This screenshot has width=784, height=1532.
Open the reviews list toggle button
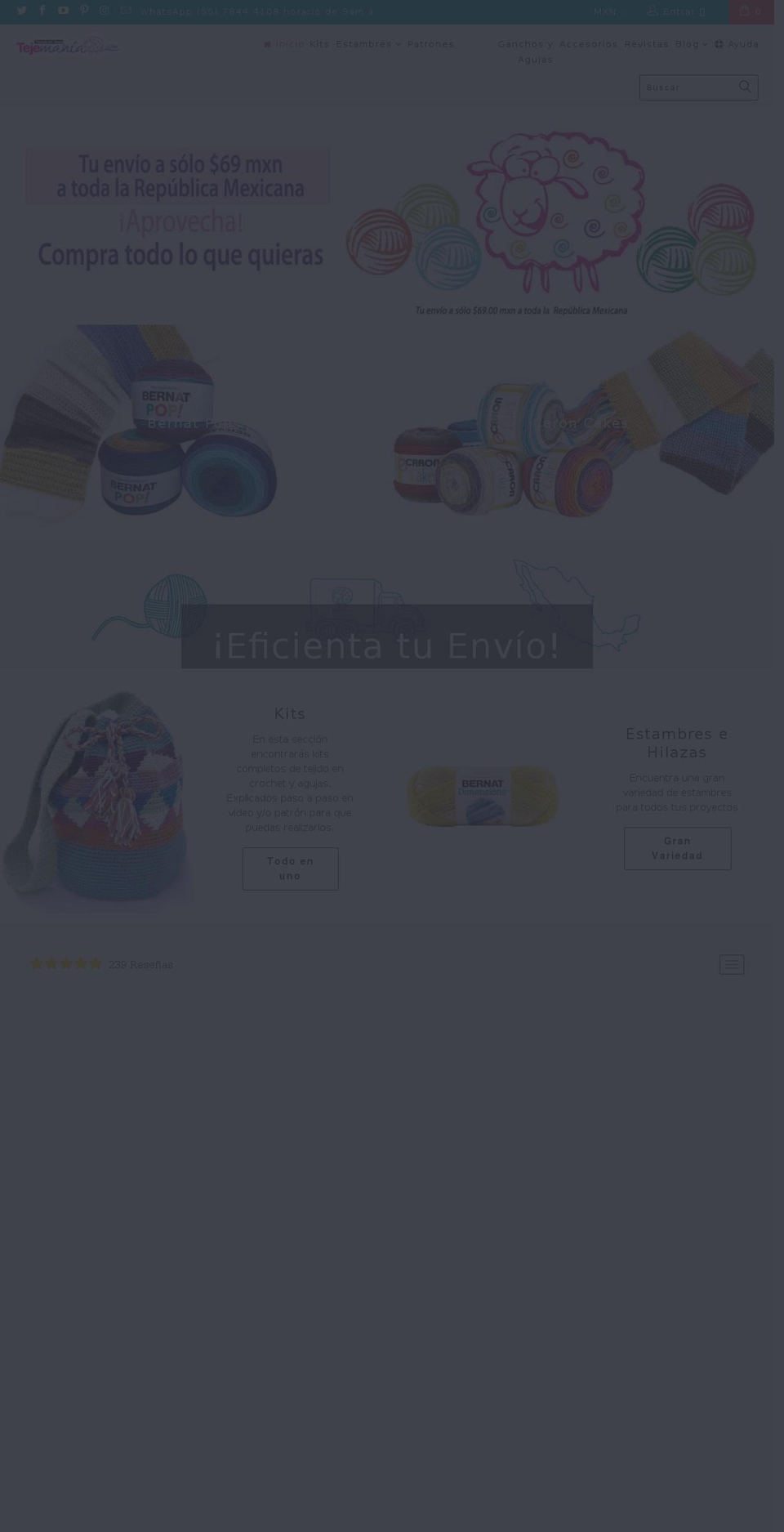click(732, 964)
